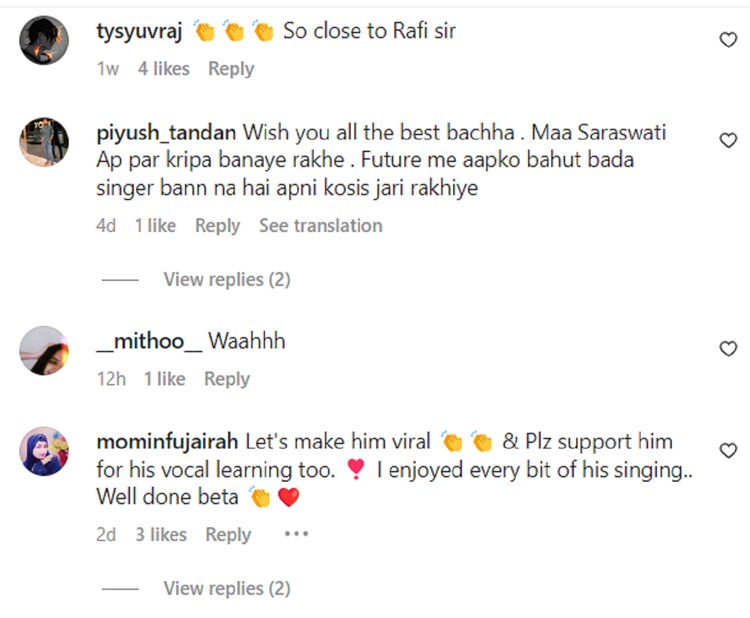This screenshot has height=618, width=750.
Task: Like tysyuvraj's comment
Action: click(x=729, y=40)
